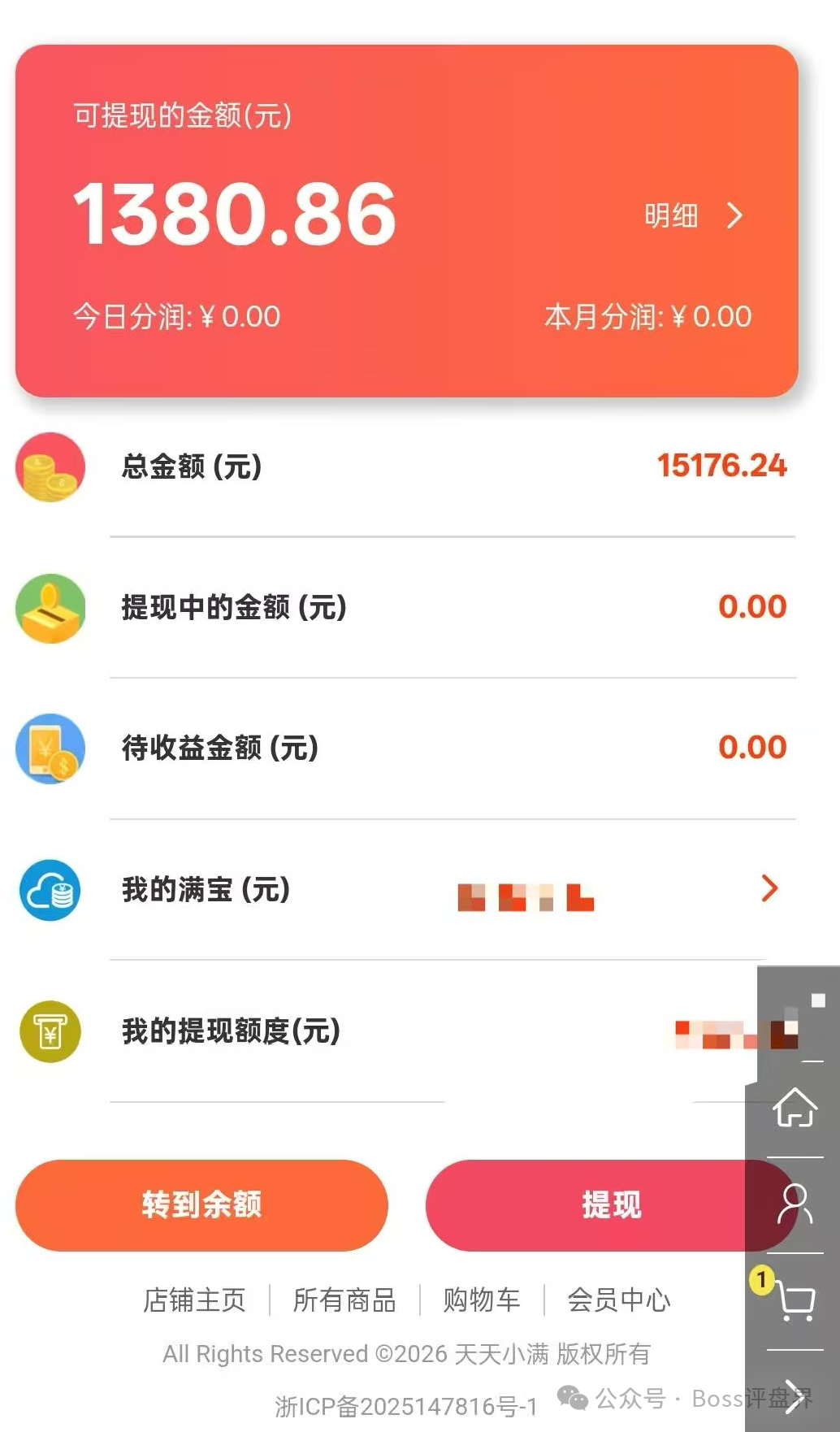The image size is (840, 1432).
Task: Open the shopping cart icon in the sidebar
Action: click(x=794, y=1300)
